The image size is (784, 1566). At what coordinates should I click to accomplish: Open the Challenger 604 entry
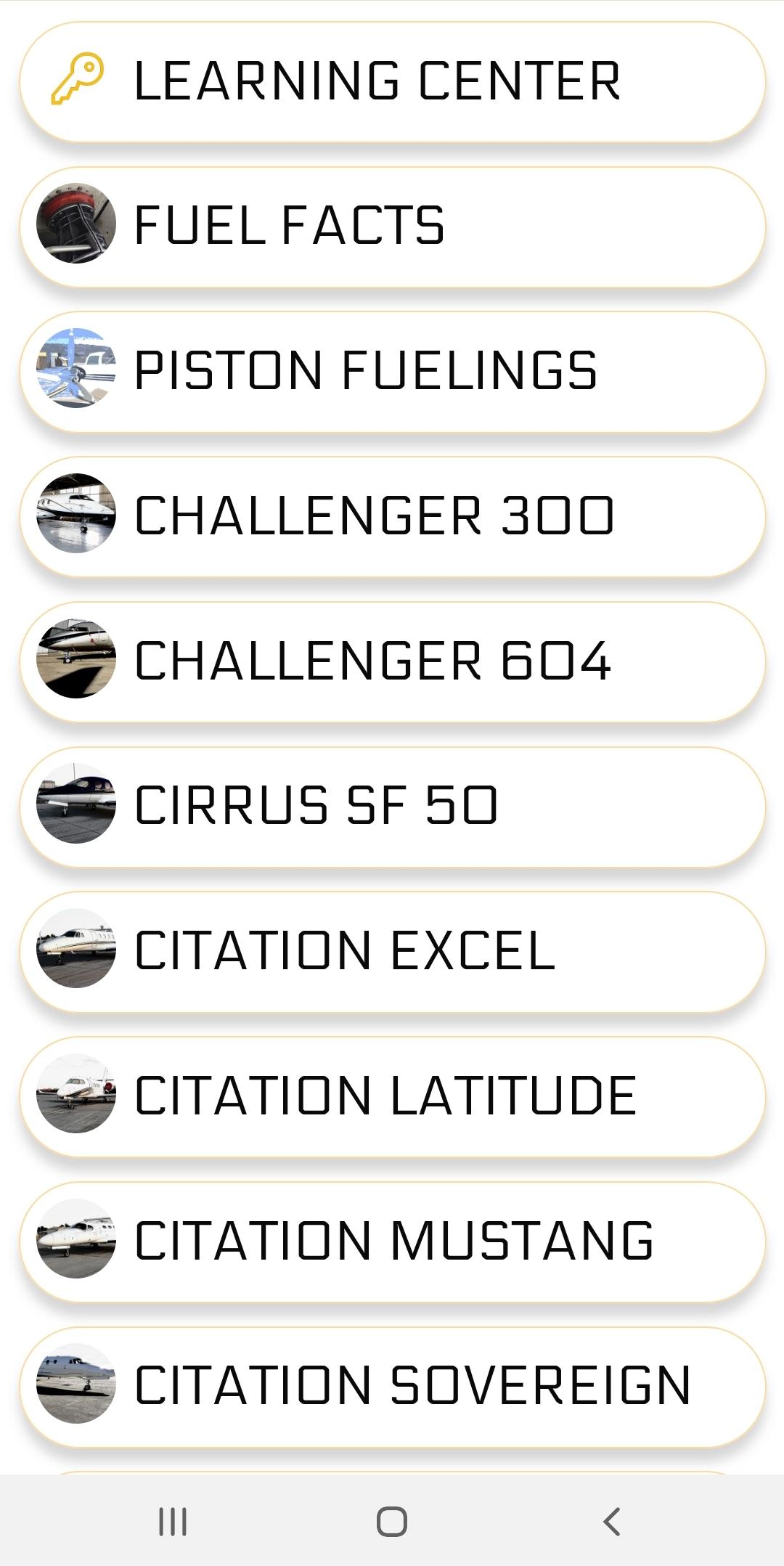392,658
